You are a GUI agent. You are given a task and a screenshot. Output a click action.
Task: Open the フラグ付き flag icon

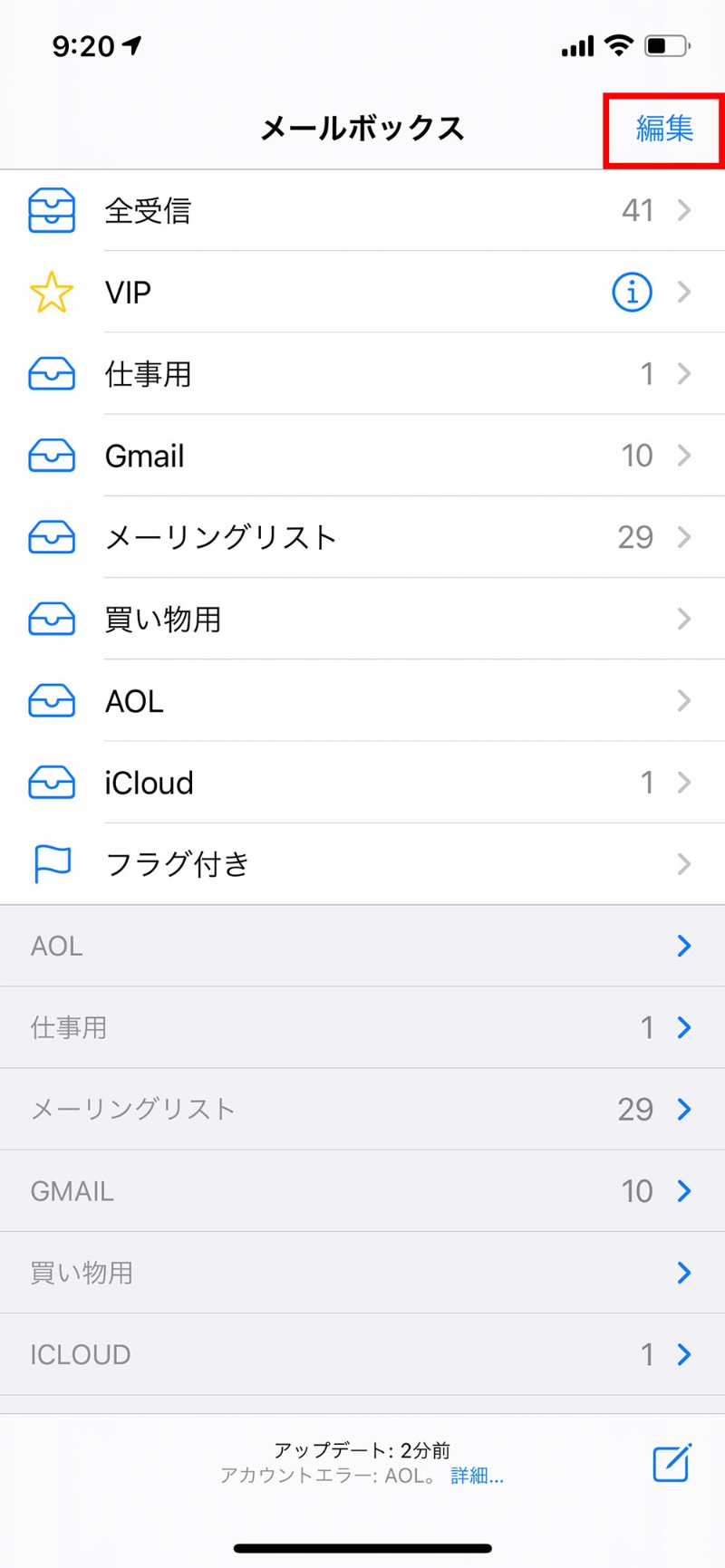pyautogui.click(x=52, y=864)
